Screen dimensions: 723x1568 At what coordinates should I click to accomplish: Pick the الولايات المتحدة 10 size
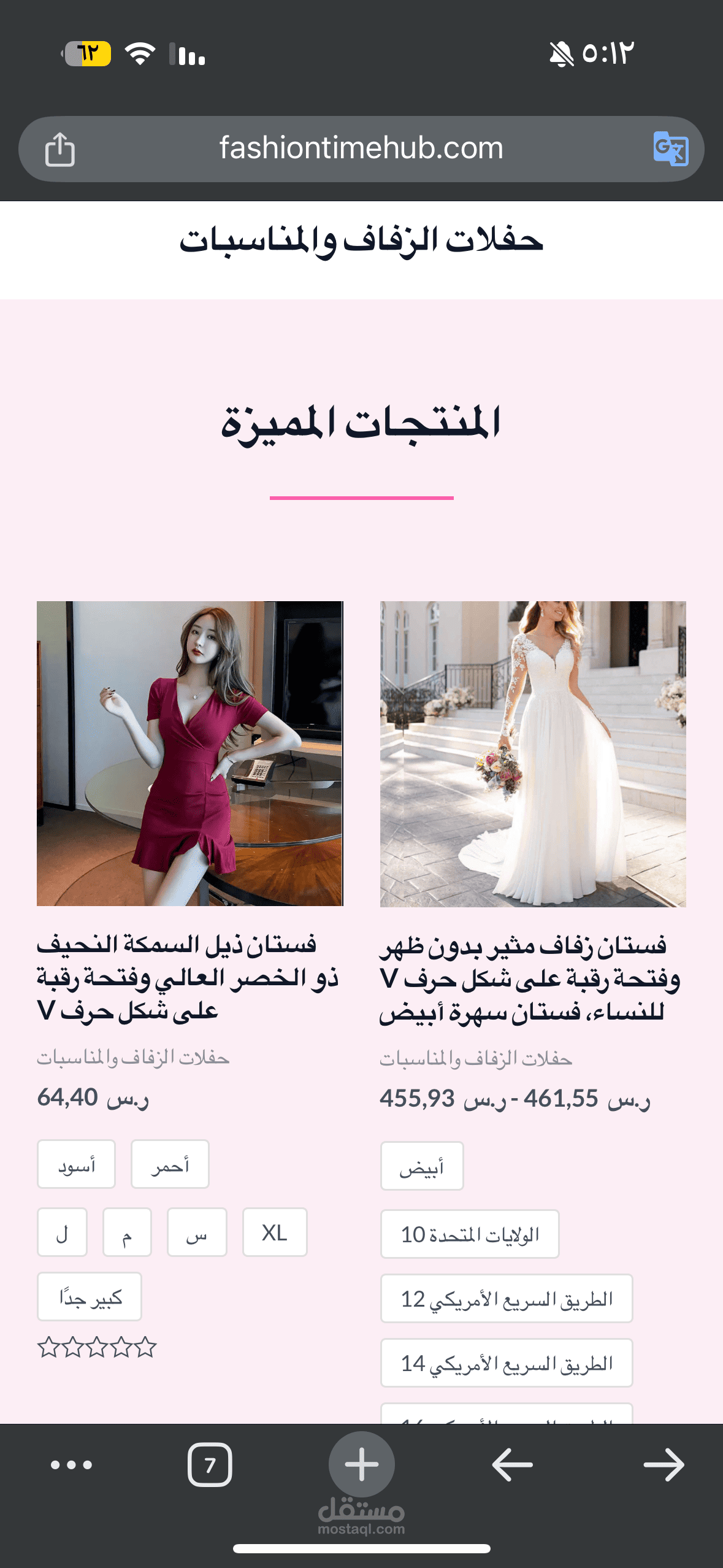coord(470,1234)
